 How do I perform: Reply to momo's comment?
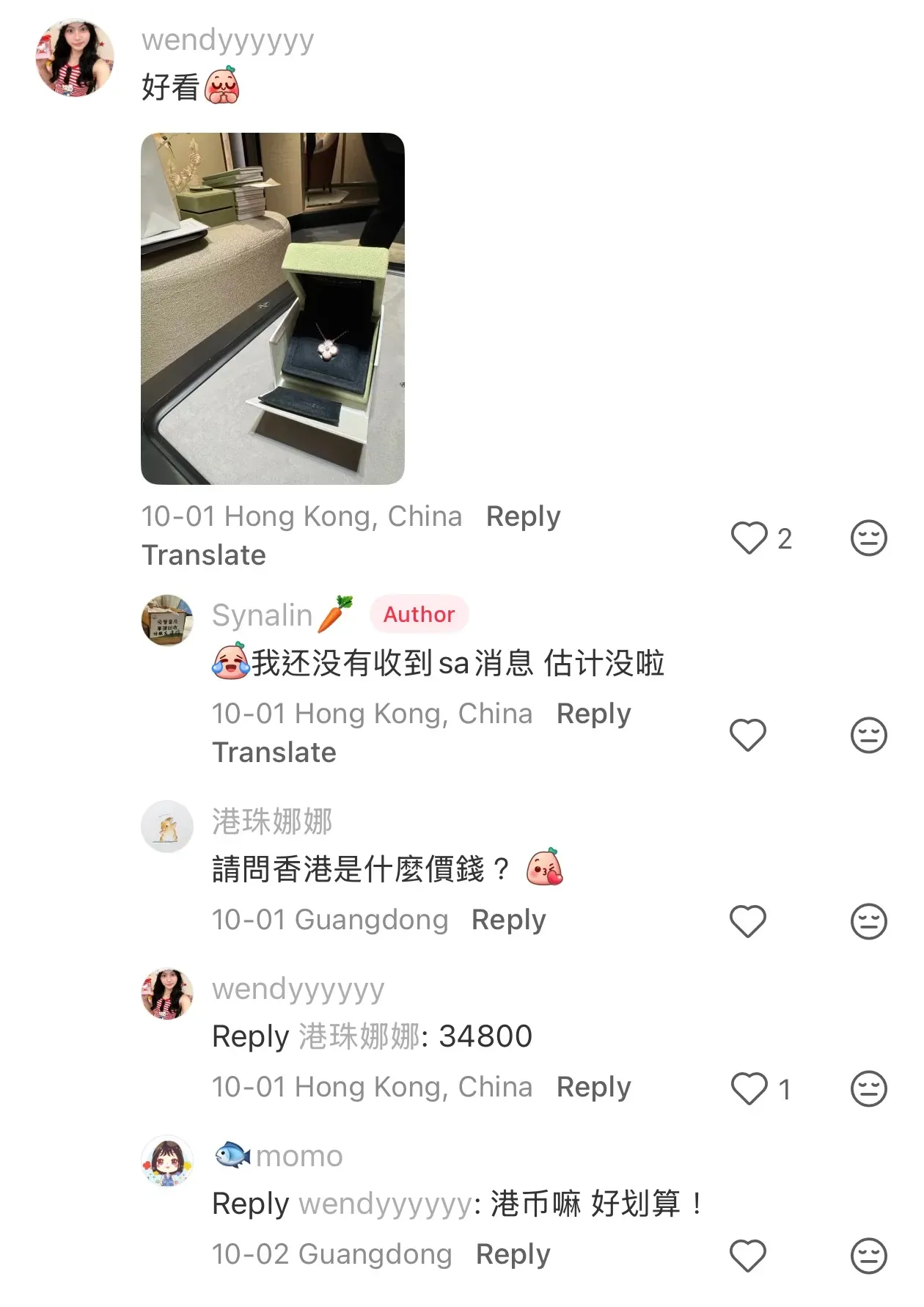coord(513,1254)
